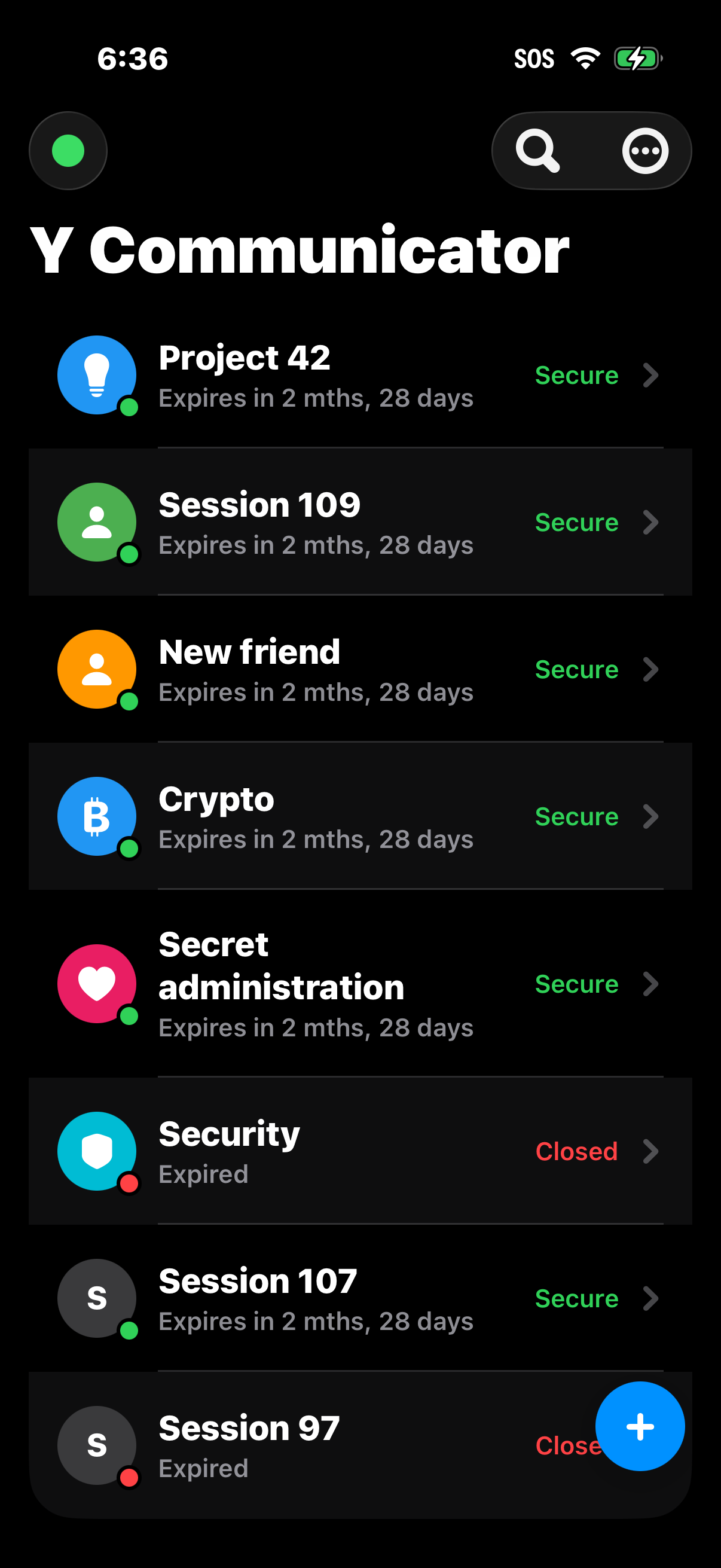This screenshot has width=721, height=1568.
Task: Expand the Project 42 session details
Action: (x=652, y=376)
